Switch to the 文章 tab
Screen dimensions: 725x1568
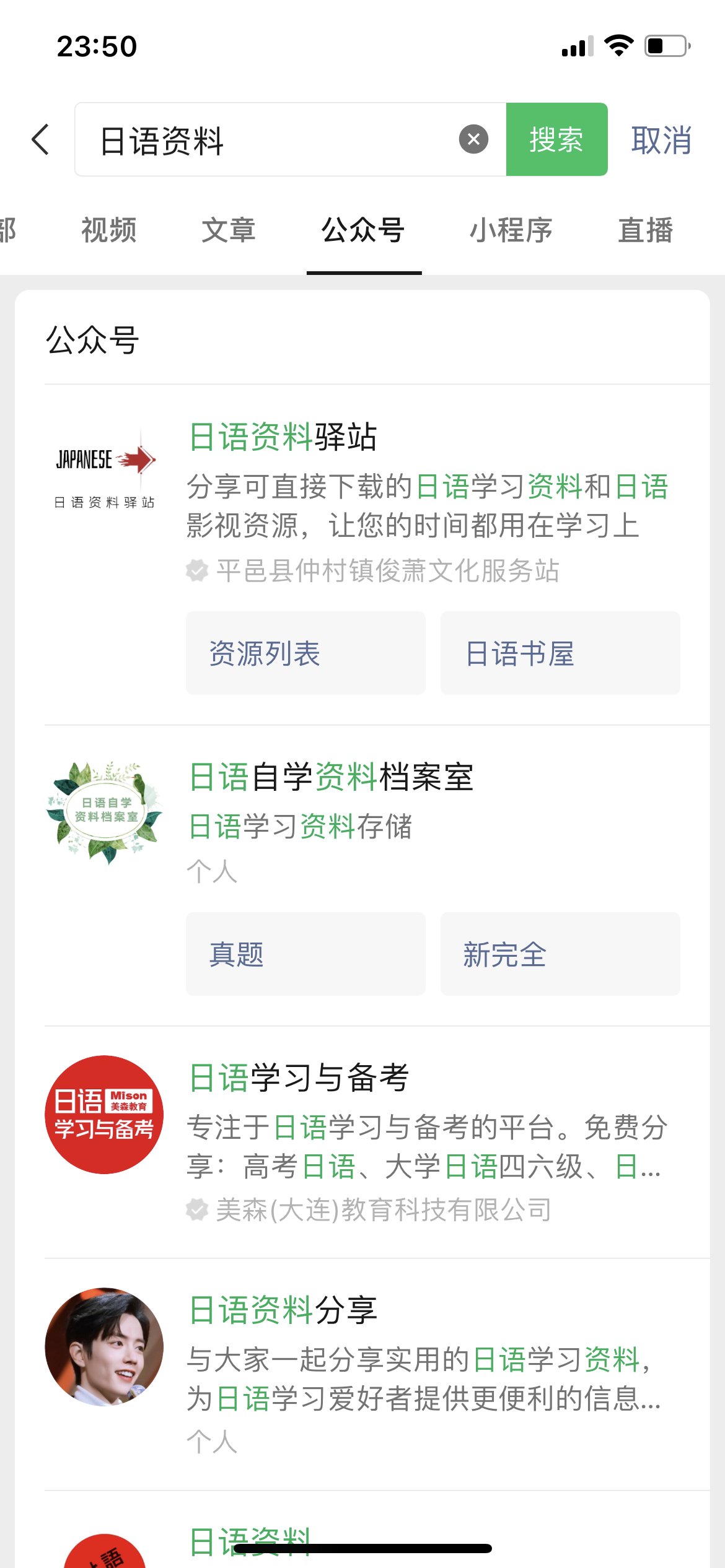(230, 230)
